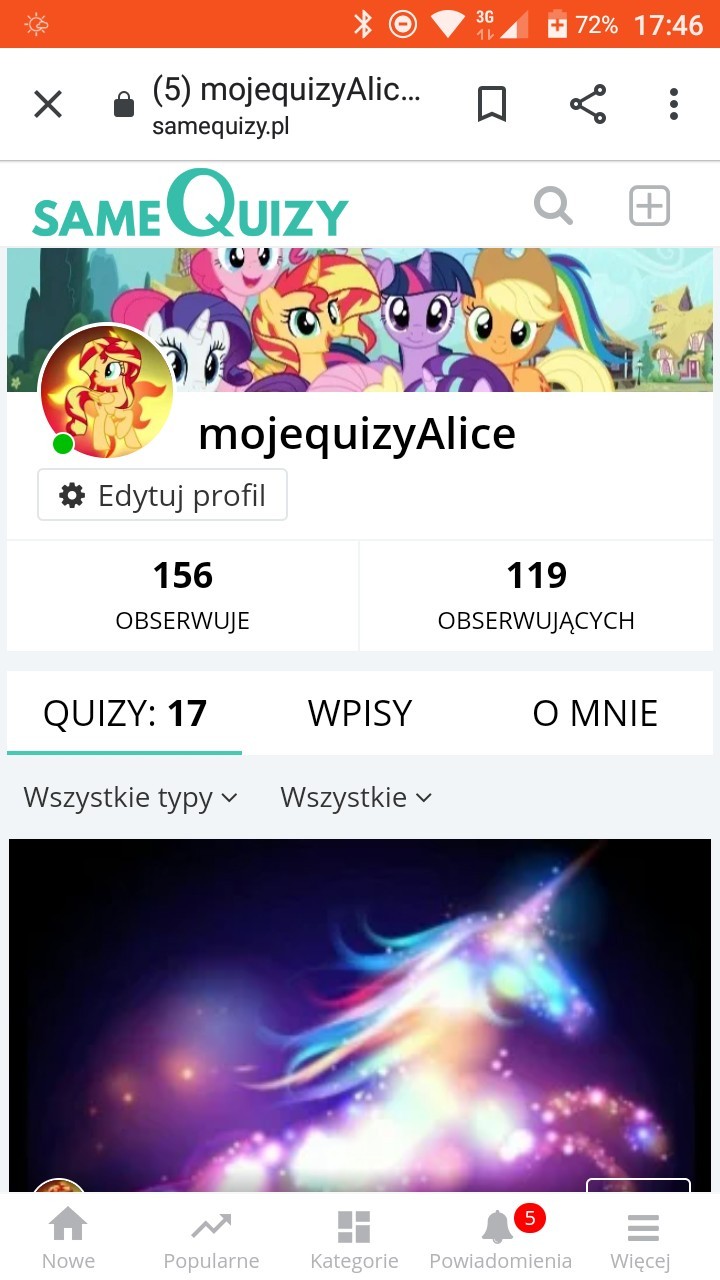Add a new quiz with the plus icon
Viewport: 720px width, 1280px height.
649,206
